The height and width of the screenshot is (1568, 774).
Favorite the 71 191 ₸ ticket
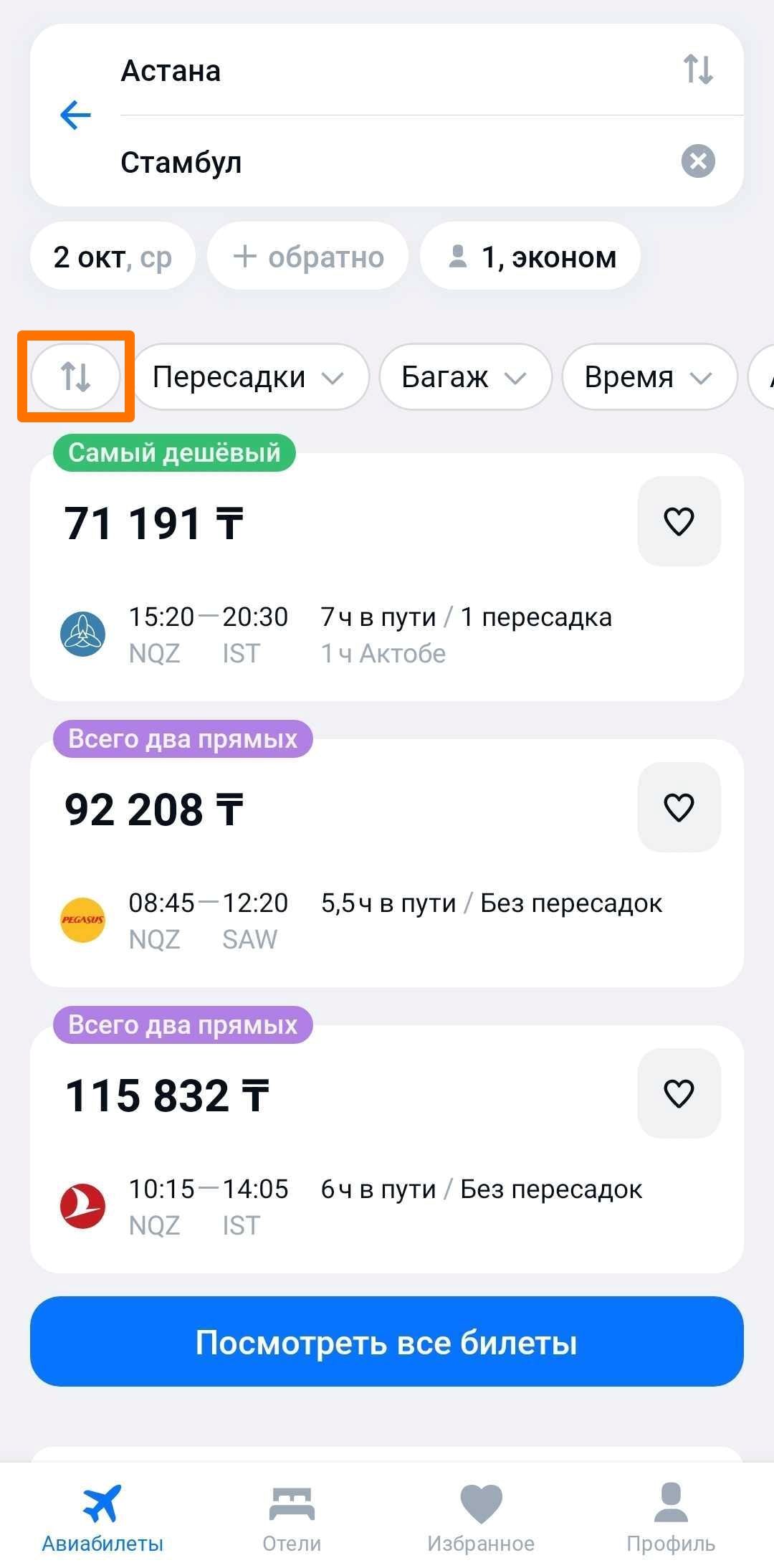[x=679, y=521]
